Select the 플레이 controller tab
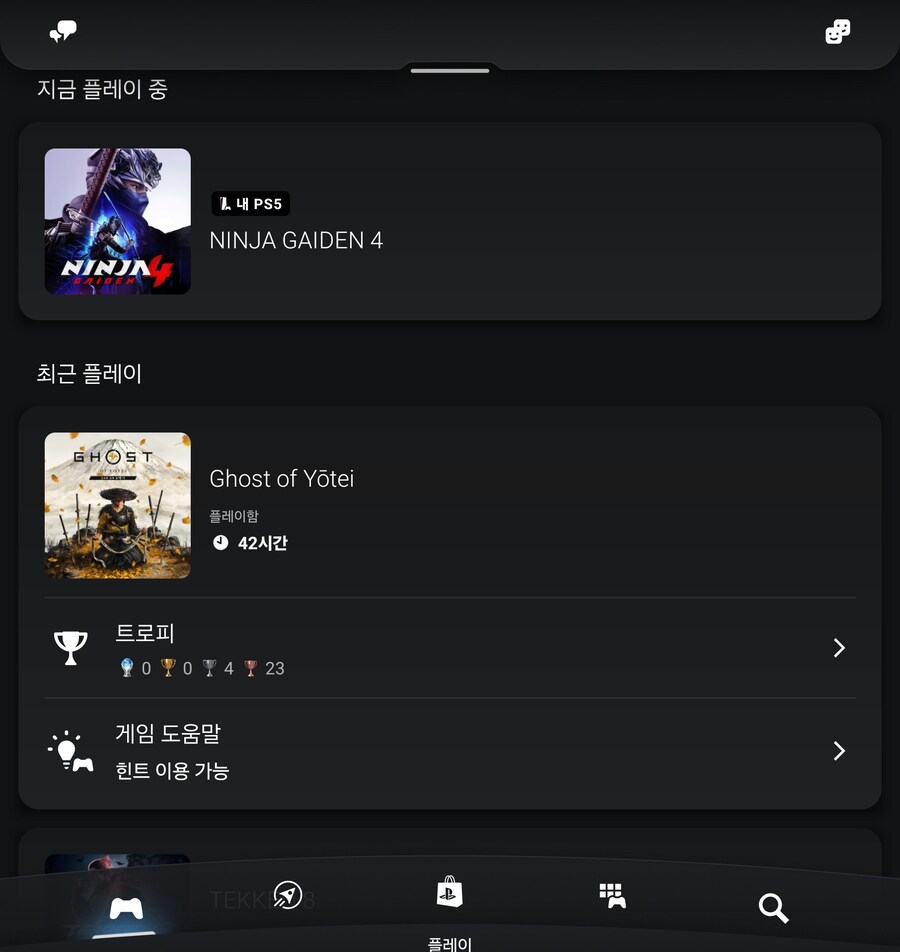The image size is (900, 952). pyautogui.click(x=126, y=908)
